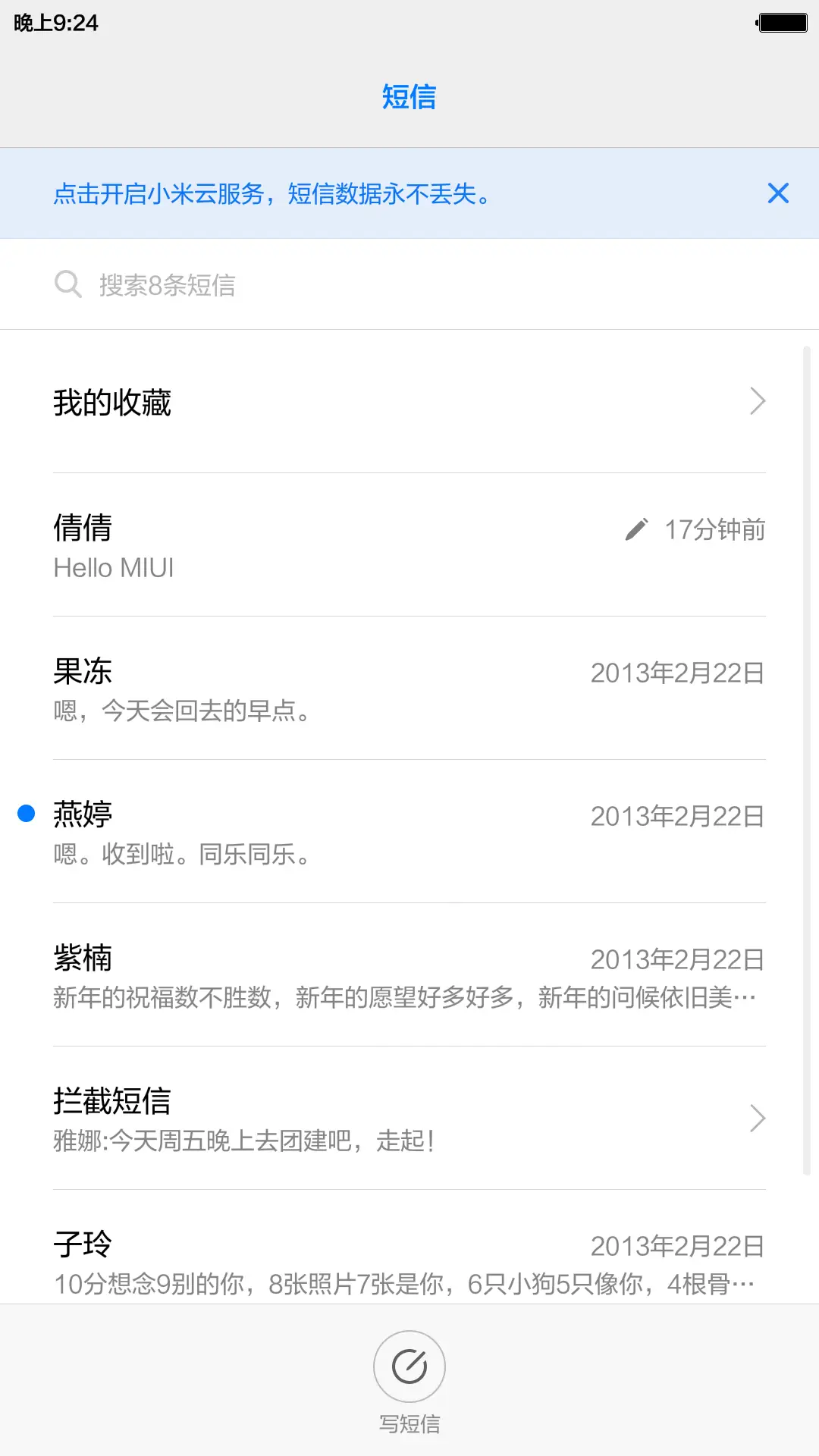Open the 拦截短信 blocked messages section
819x1456 pixels.
[x=303, y=1118]
